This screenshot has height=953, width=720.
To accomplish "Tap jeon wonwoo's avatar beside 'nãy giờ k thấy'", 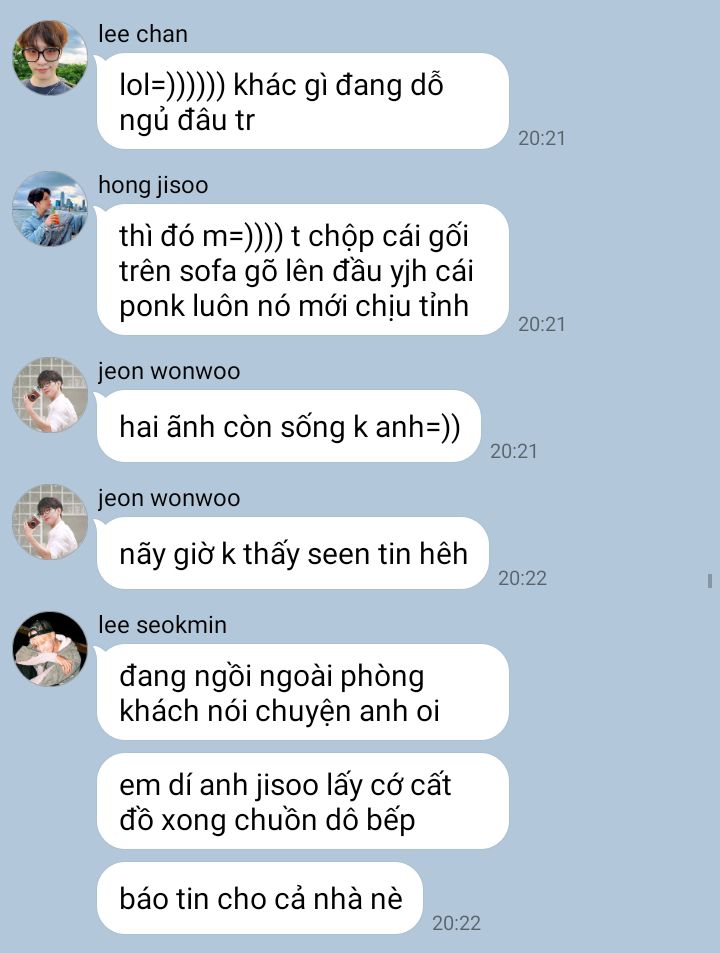I will click(x=50, y=522).
